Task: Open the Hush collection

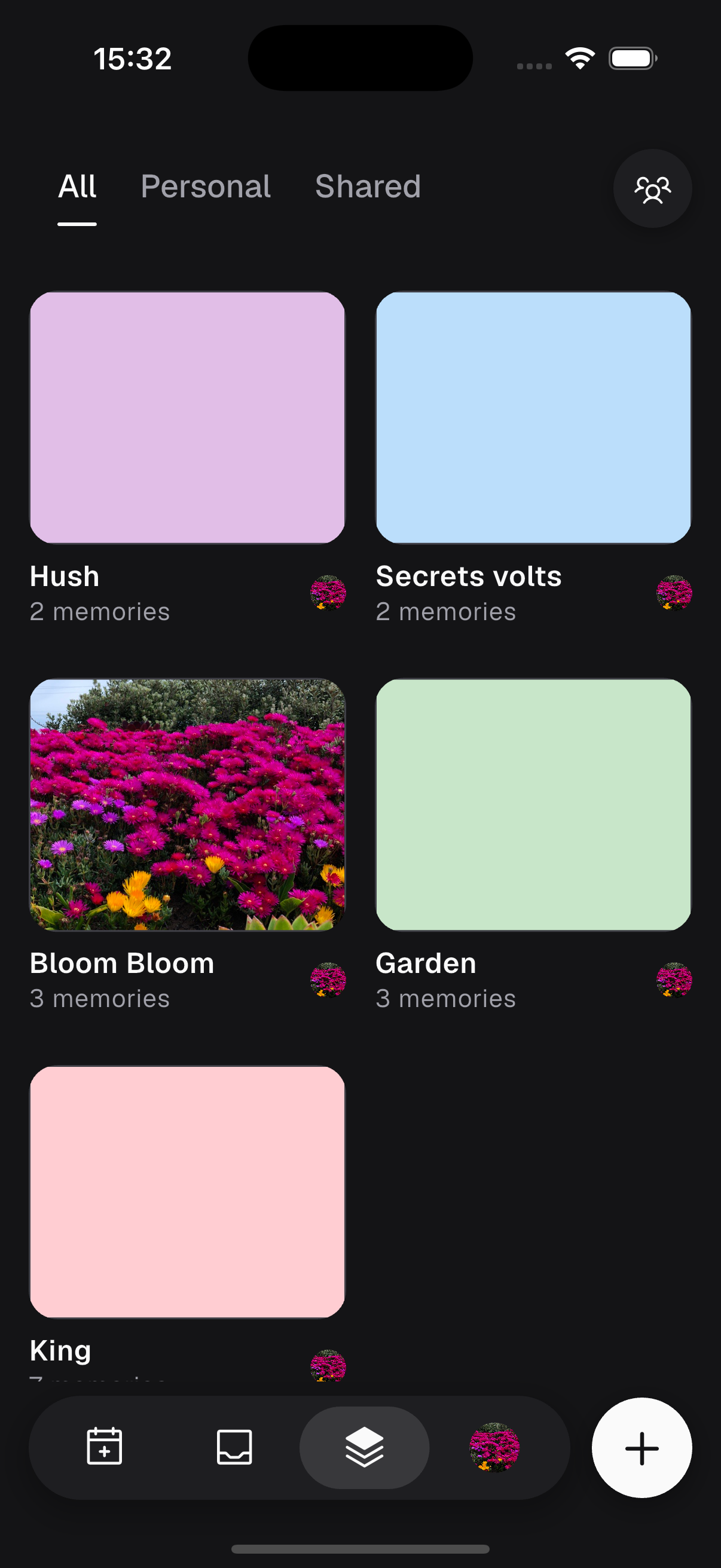Action: pyautogui.click(x=187, y=417)
